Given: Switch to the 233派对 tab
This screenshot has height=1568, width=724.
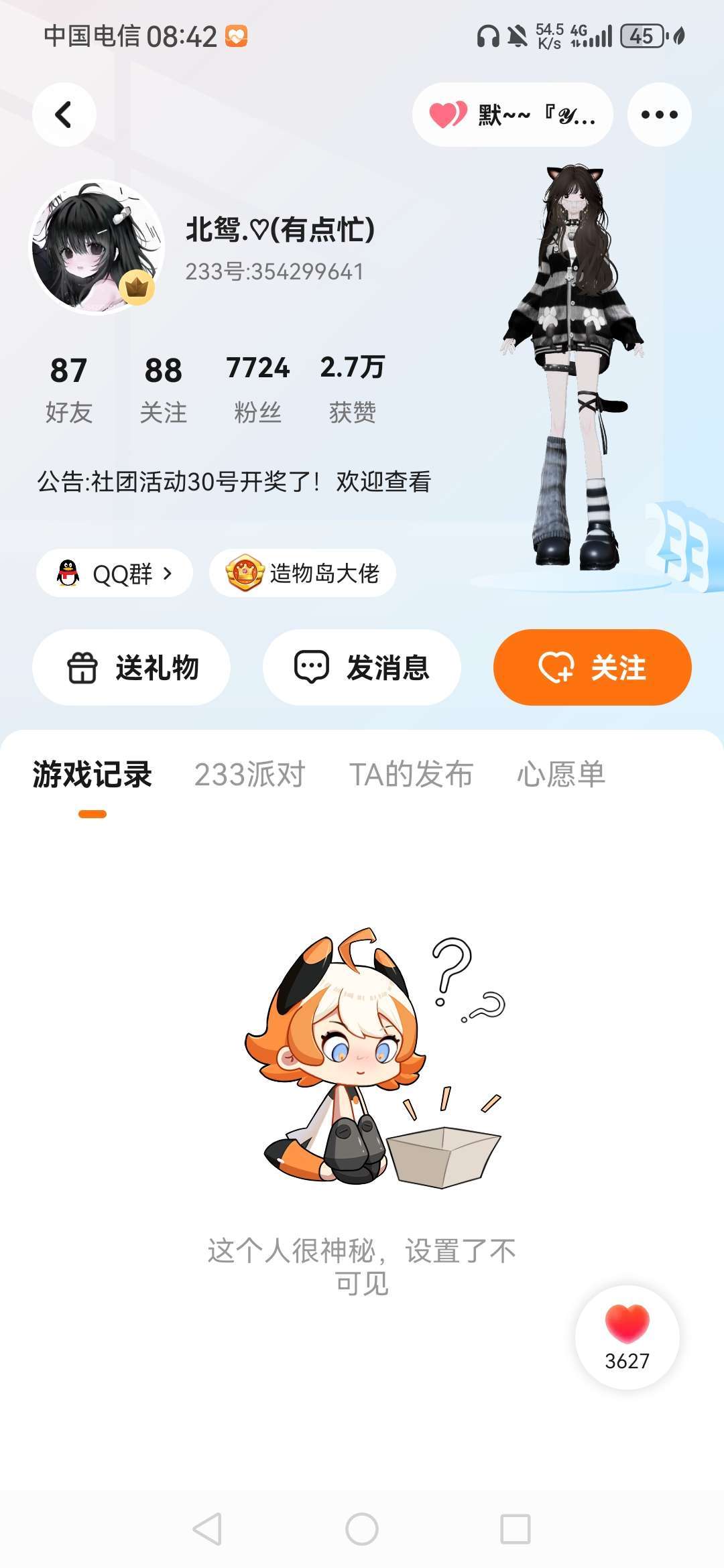Looking at the screenshot, I should point(249,775).
